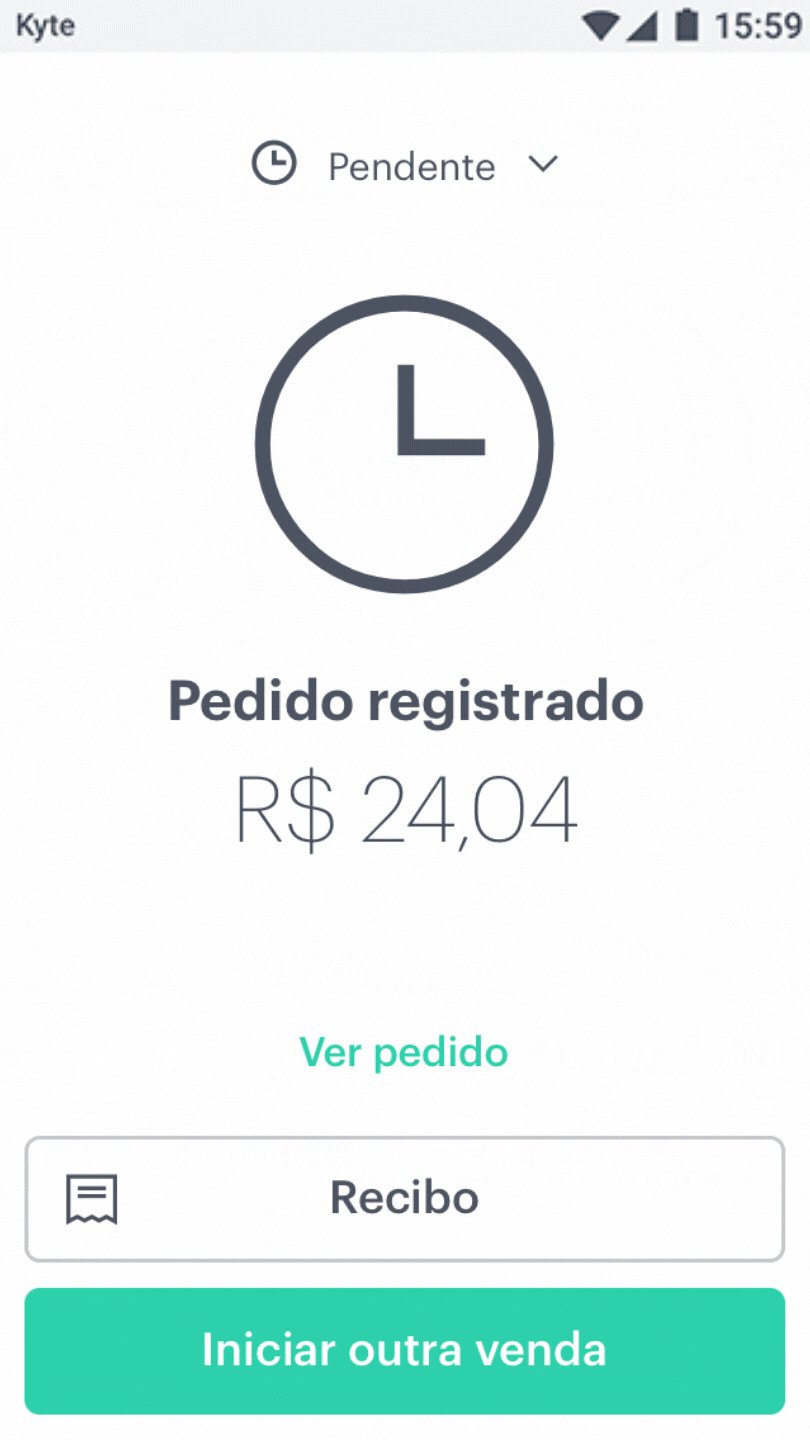Open the Recibo receipt button
This screenshot has height=1440, width=810.
[405, 1199]
